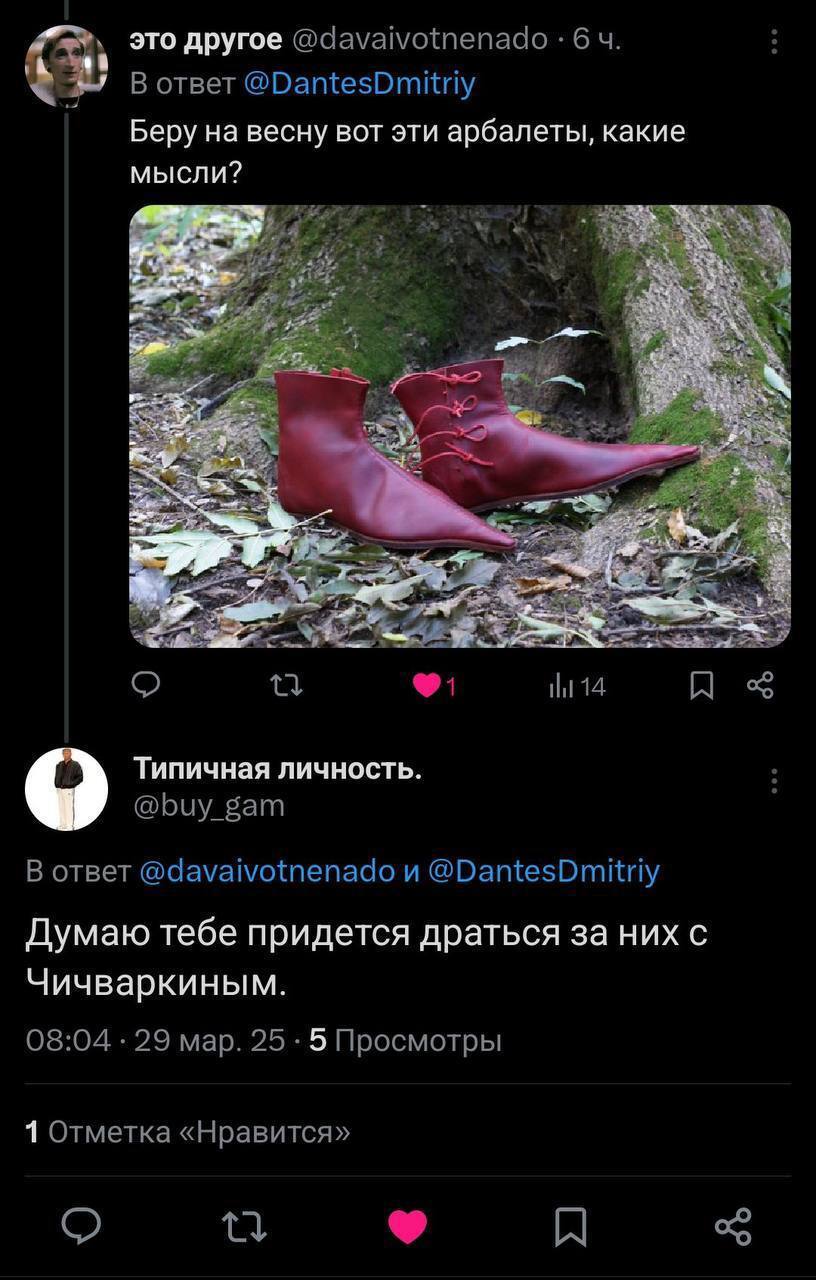Image resolution: width=816 pixels, height=1280 pixels.
Task: Open overflow menu on Типичная личность's reply
Action: tap(774, 781)
